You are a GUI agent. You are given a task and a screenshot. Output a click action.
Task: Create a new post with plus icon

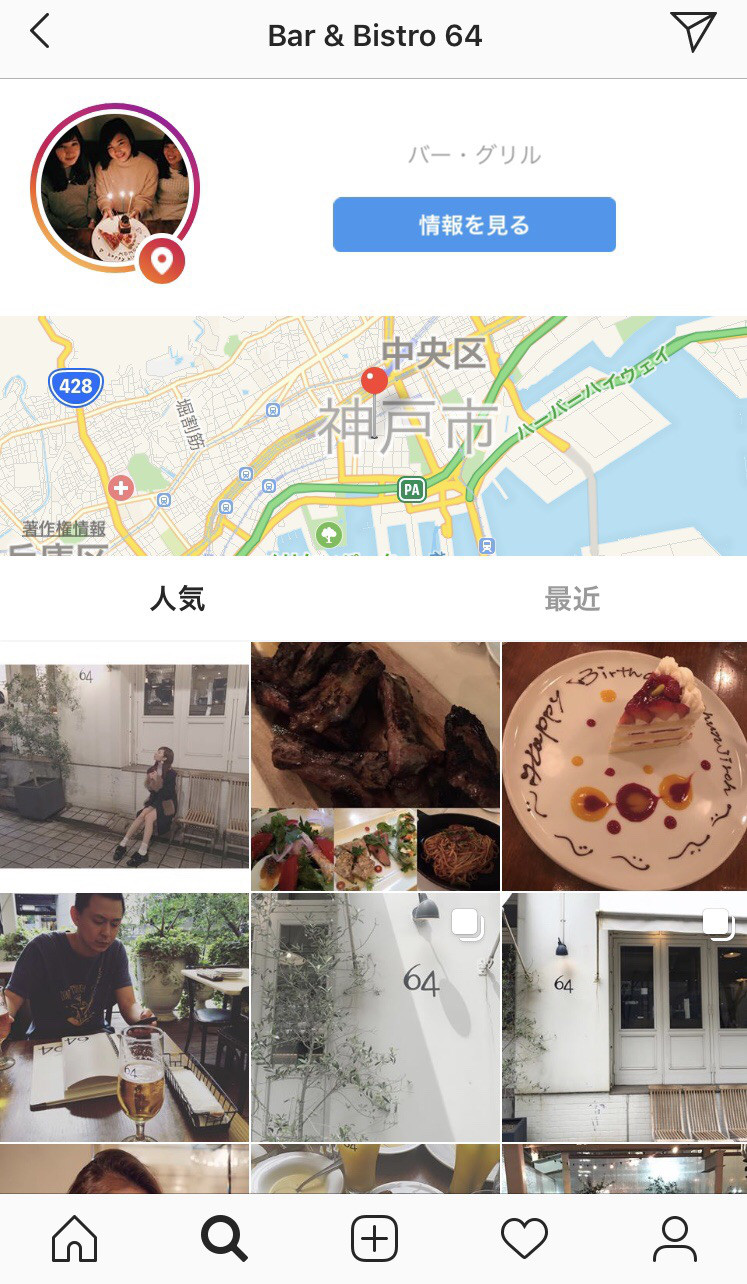point(374,1240)
